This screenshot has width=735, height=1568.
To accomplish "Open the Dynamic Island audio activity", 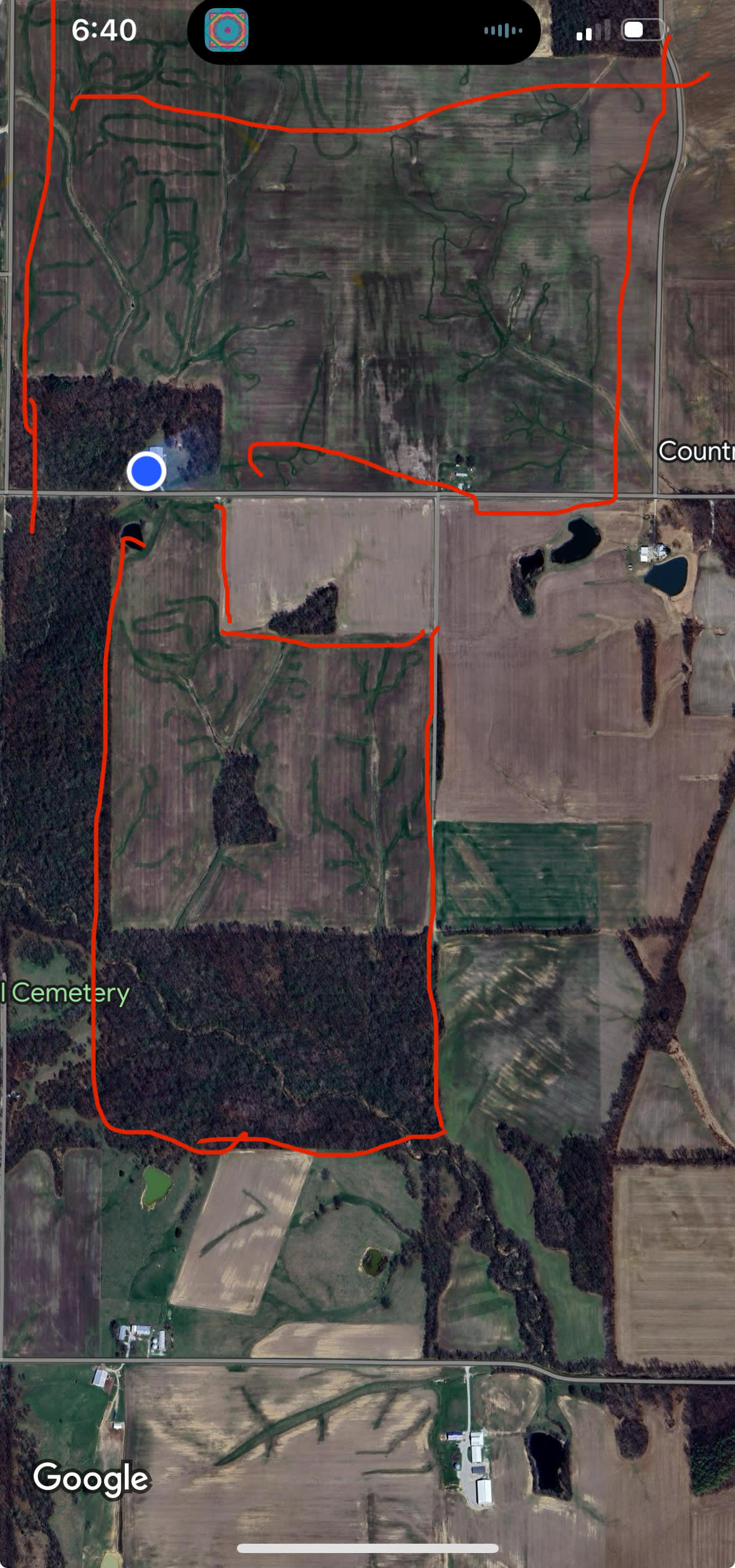I will (363, 31).
